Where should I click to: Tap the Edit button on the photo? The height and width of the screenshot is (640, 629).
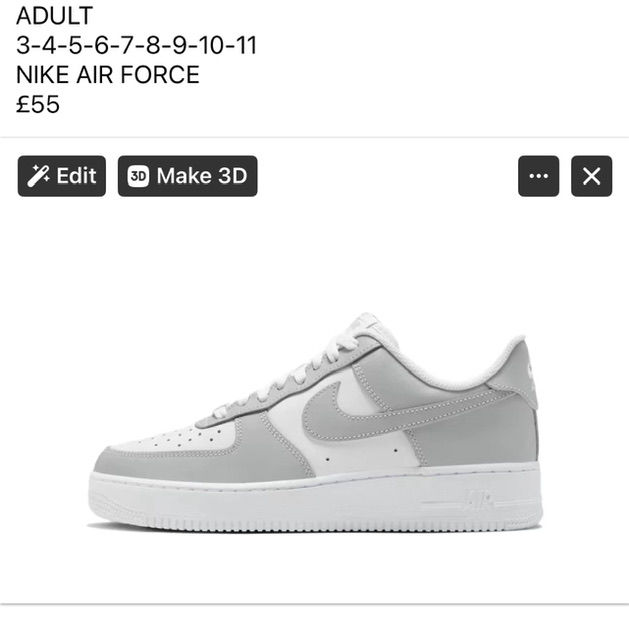[61, 176]
